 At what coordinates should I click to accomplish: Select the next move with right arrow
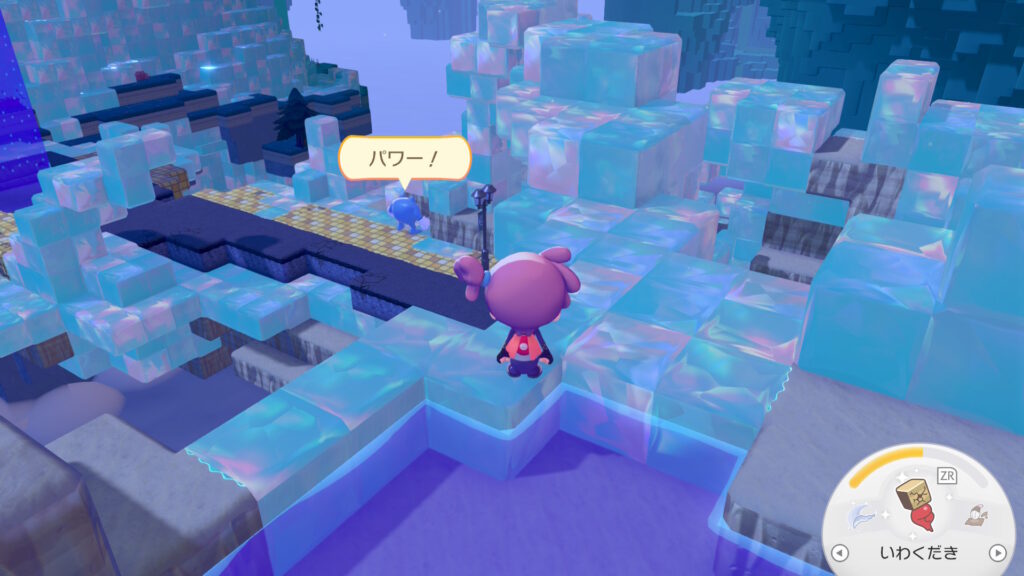click(996, 553)
